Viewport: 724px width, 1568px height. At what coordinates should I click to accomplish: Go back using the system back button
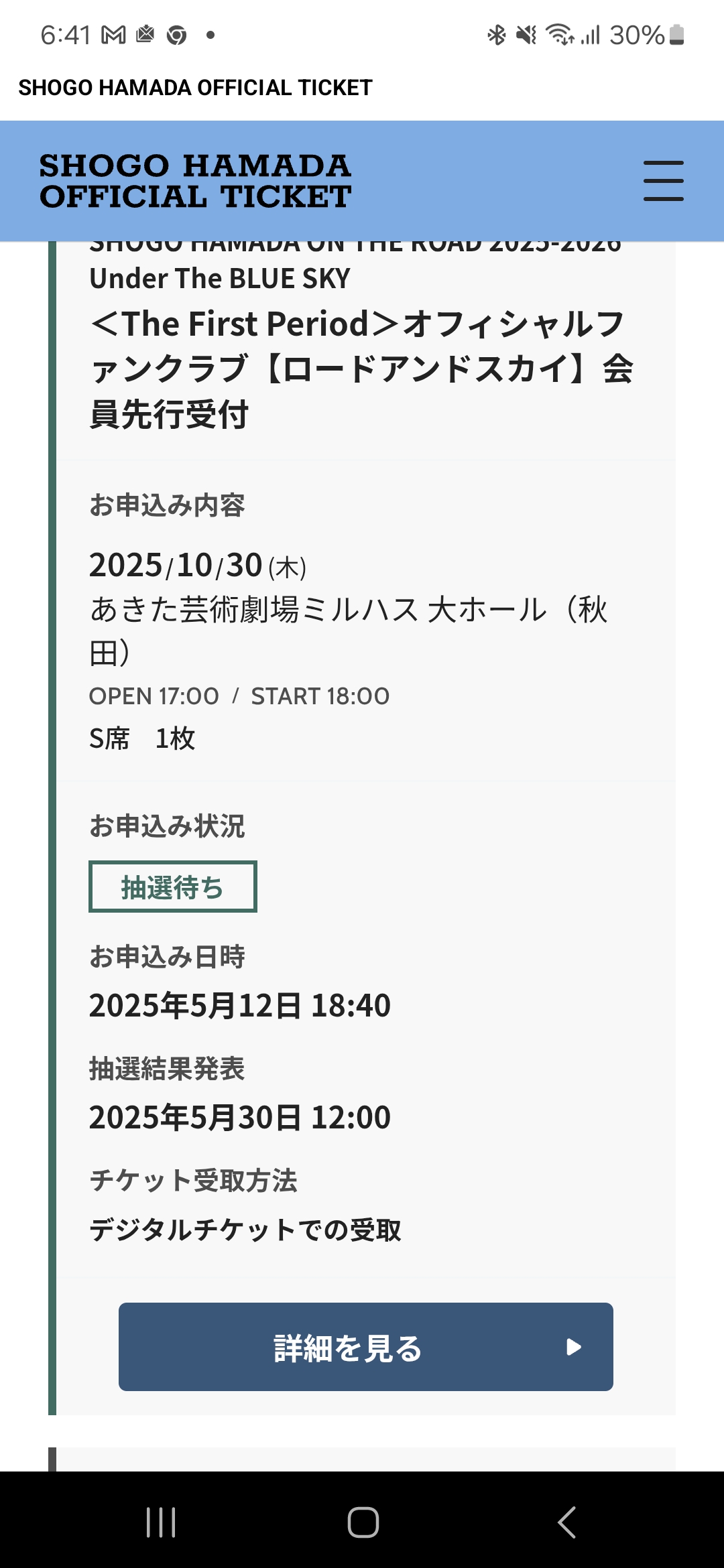[566, 1522]
